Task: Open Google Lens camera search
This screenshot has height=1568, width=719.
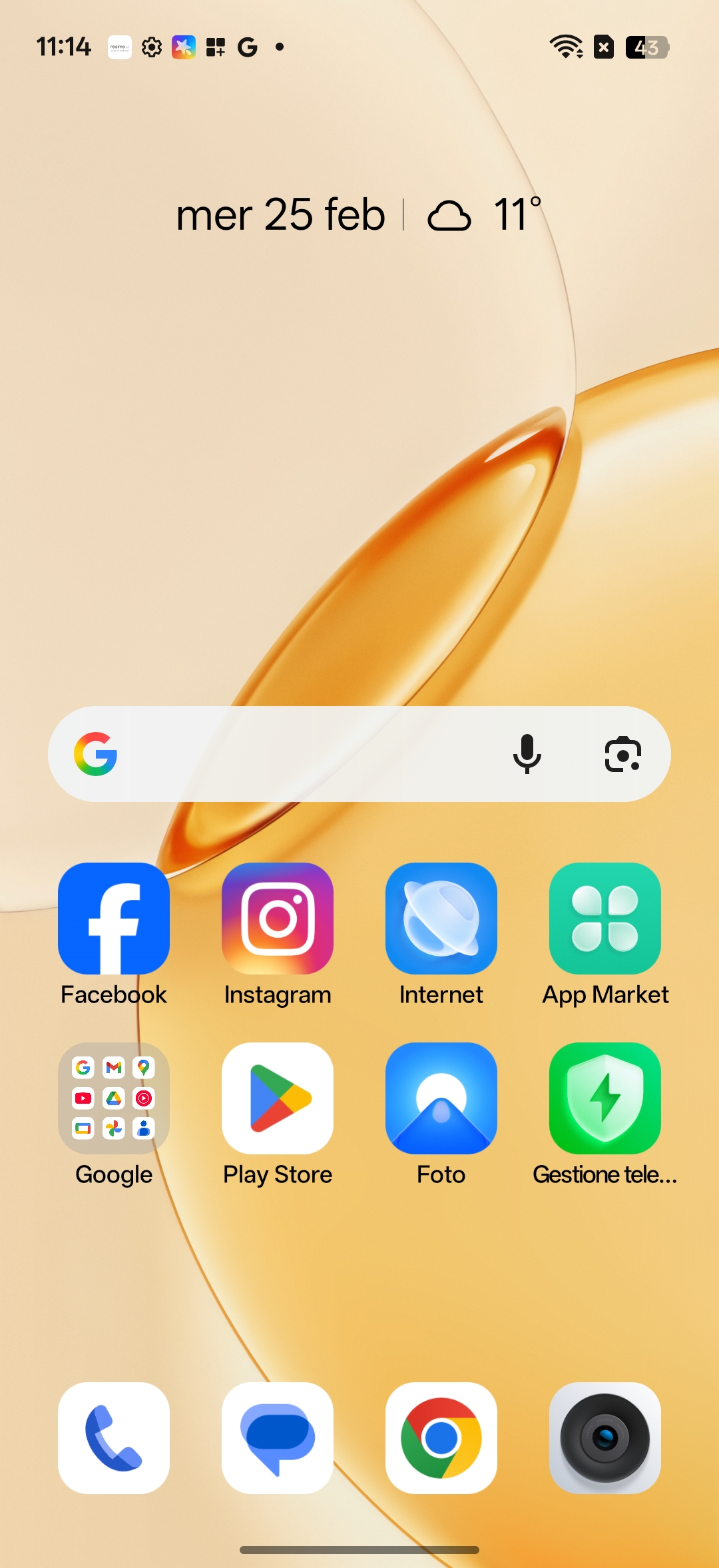Action: click(622, 754)
